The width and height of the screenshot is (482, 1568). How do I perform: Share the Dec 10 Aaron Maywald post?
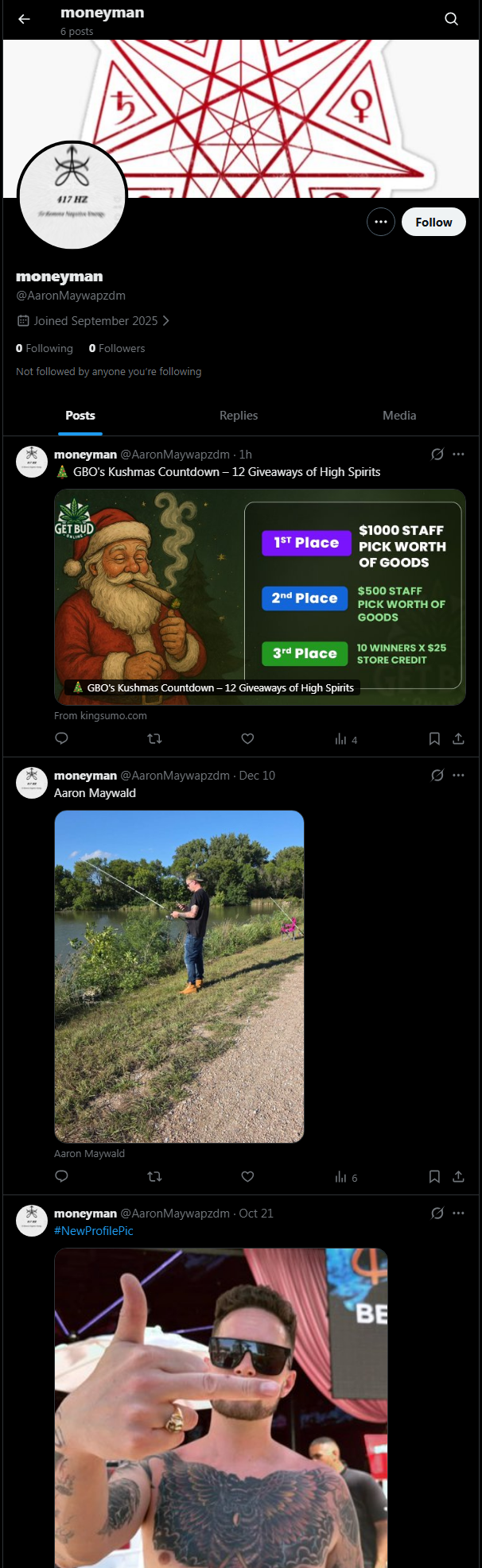click(458, 1177)
